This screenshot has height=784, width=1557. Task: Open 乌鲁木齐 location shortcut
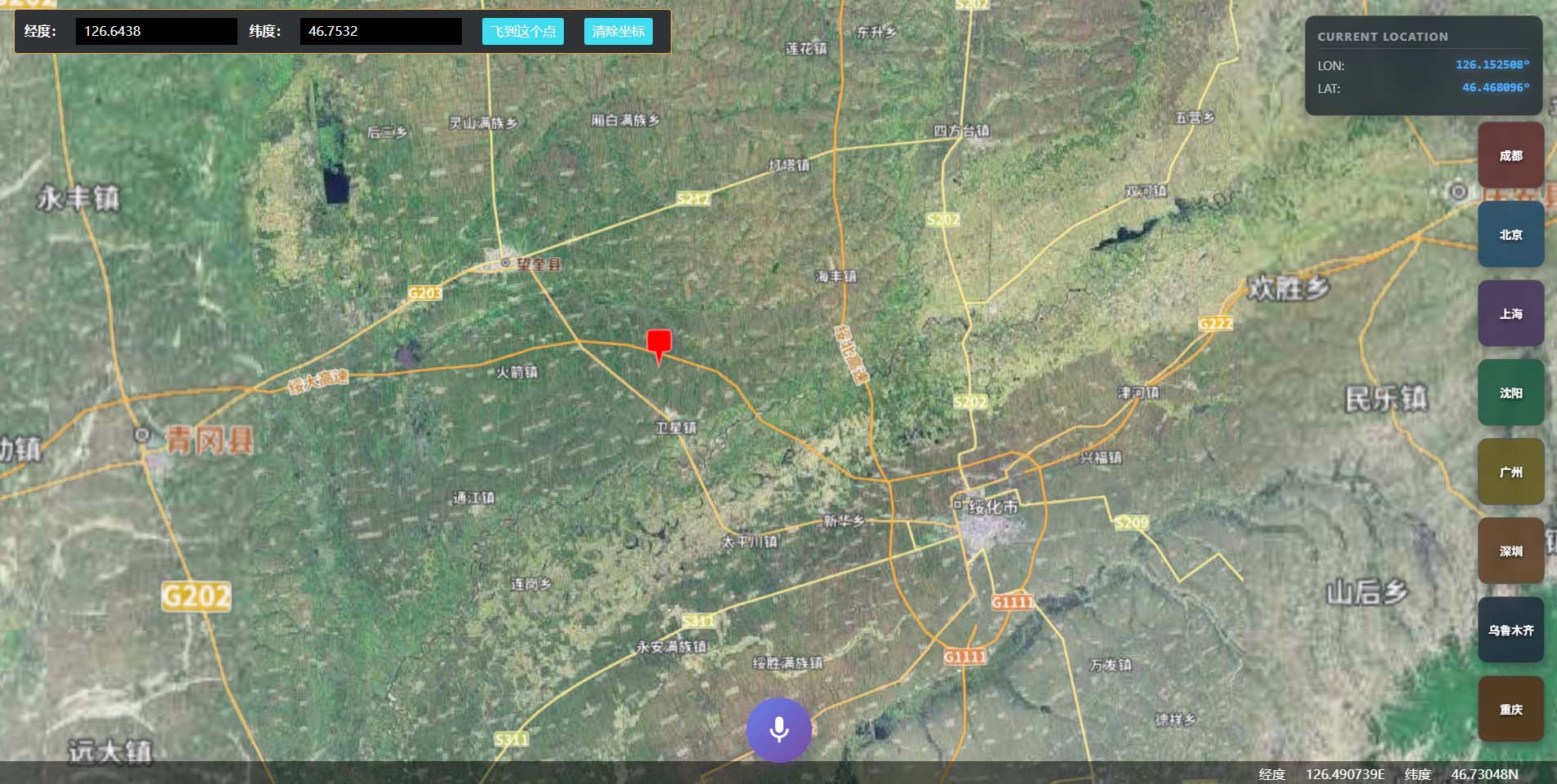coord(1510,630)
